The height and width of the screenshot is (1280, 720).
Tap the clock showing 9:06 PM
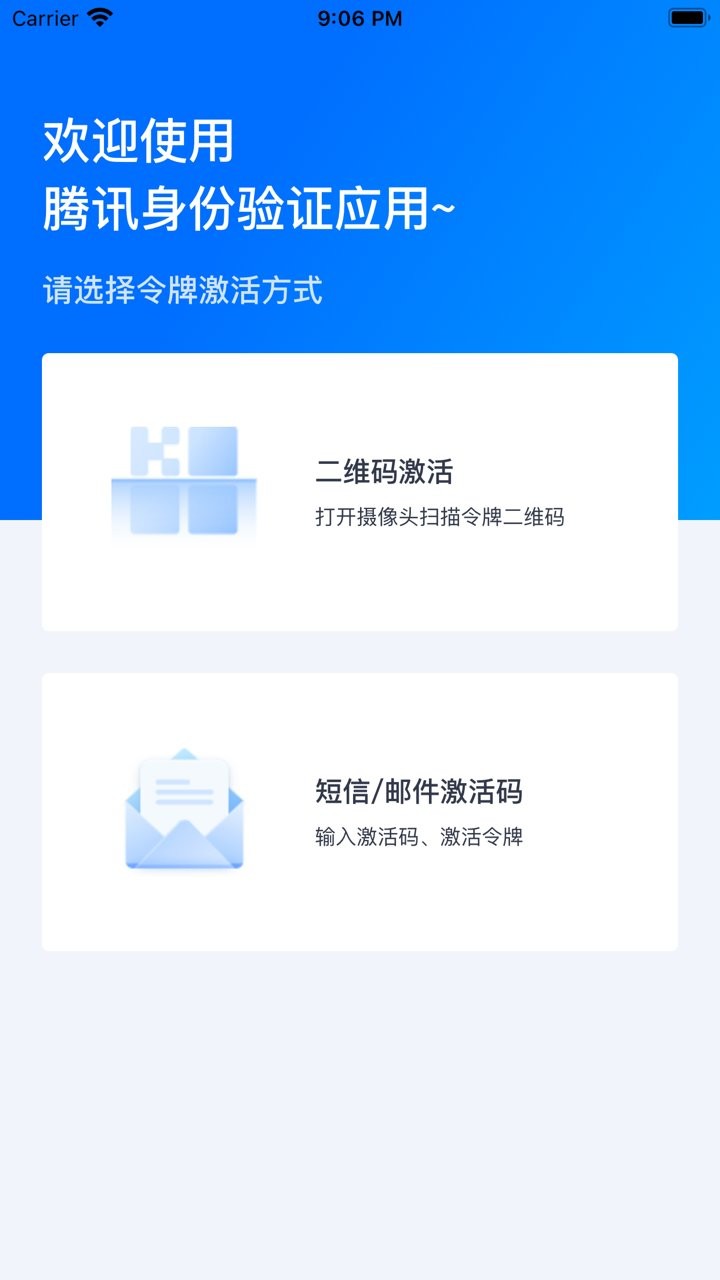pos(358,17)
